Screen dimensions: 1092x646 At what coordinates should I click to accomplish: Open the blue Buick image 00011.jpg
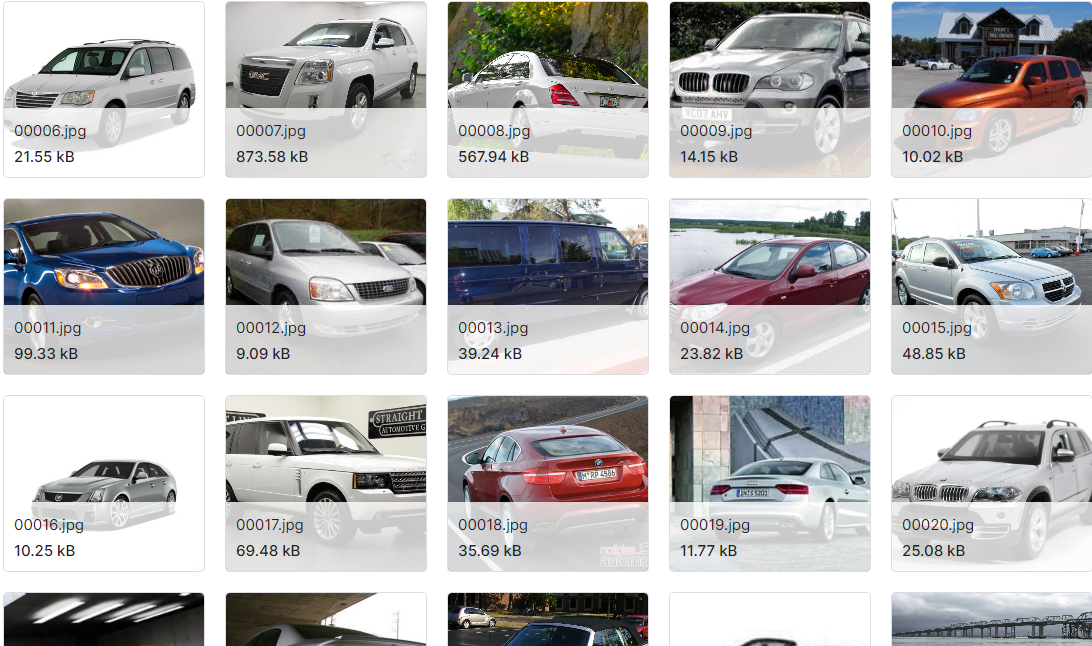click(x=104, y=286)
